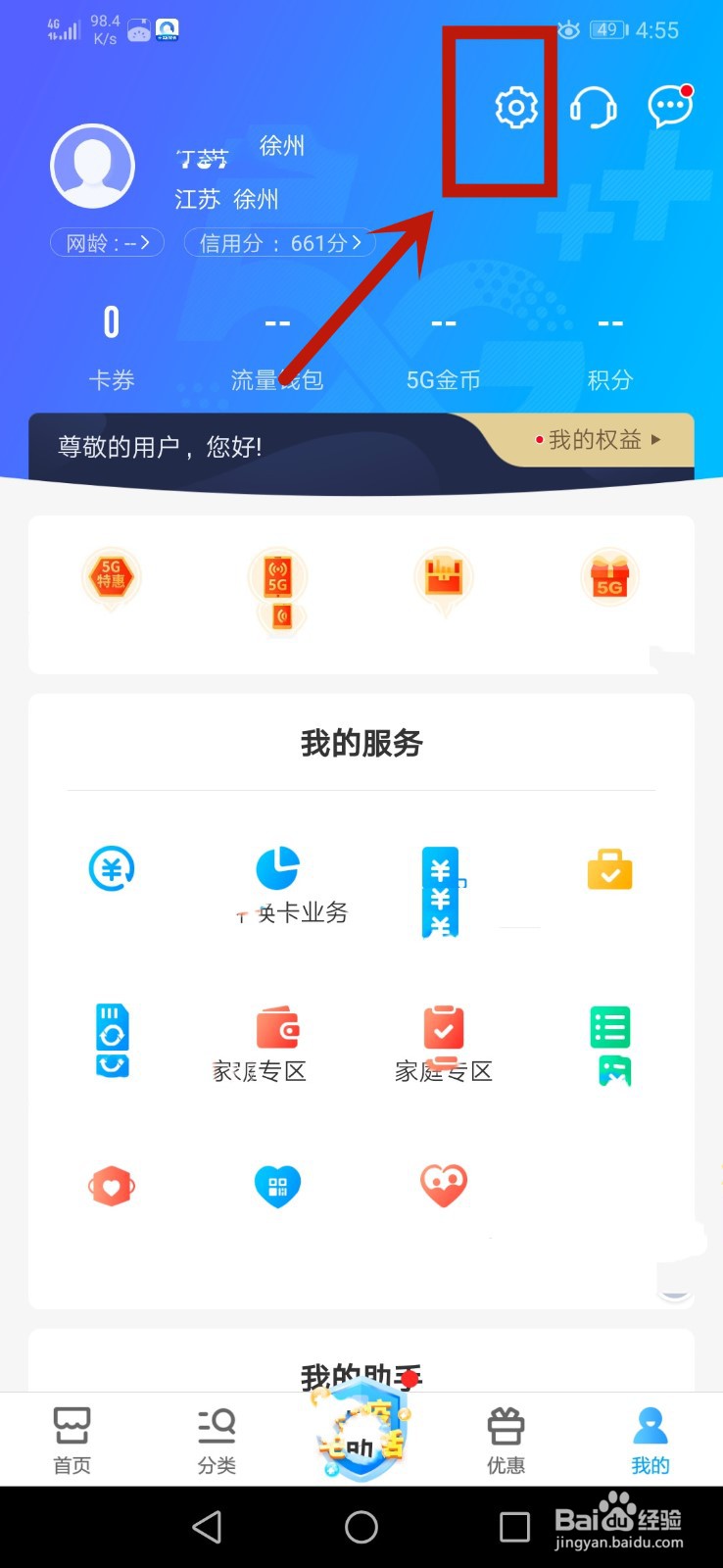The height and width of the screenshot is (1568, 723).
Task: Open the red heart mask icon
Action: 112,1186
